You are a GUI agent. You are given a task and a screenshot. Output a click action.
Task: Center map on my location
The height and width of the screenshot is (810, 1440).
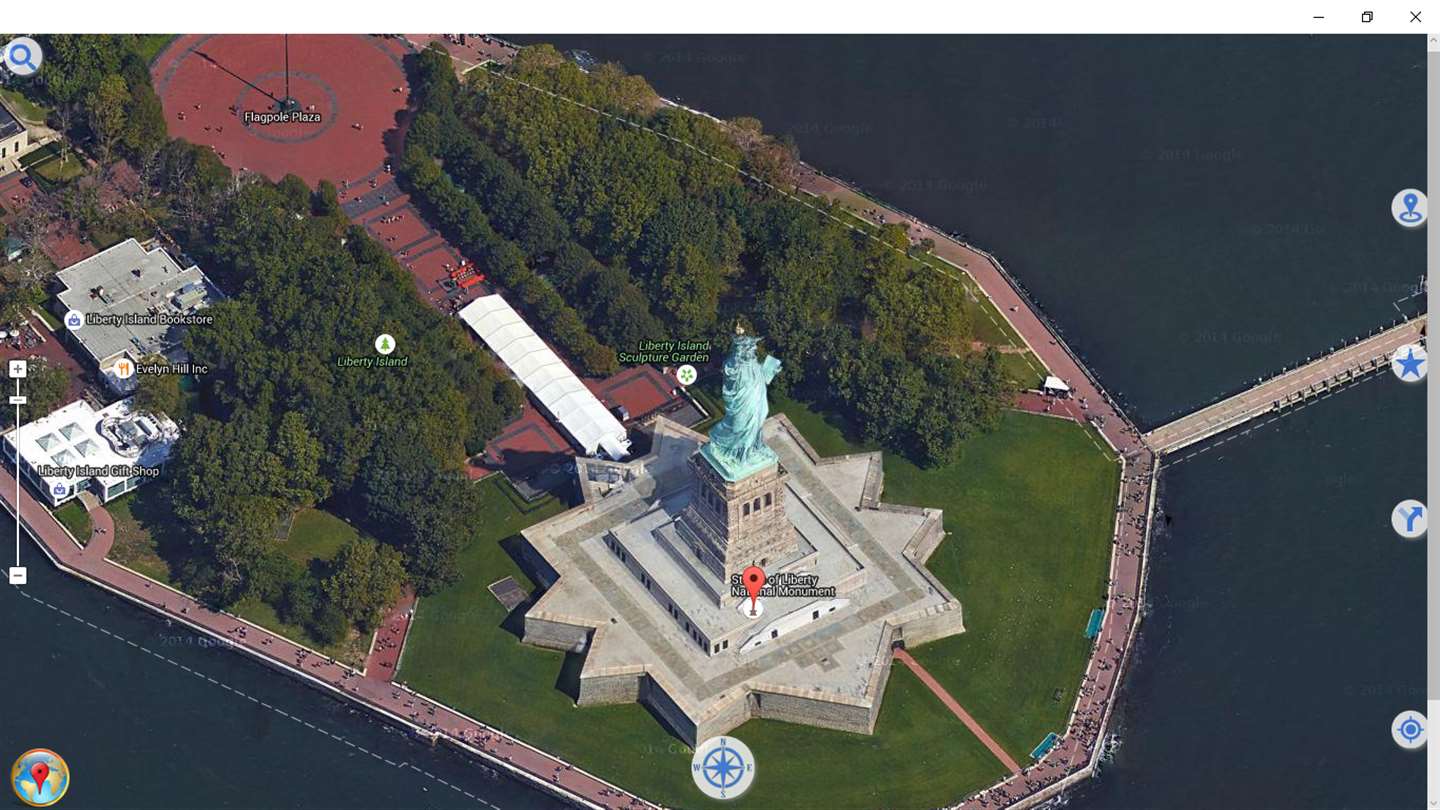(x=1410, y=730)
